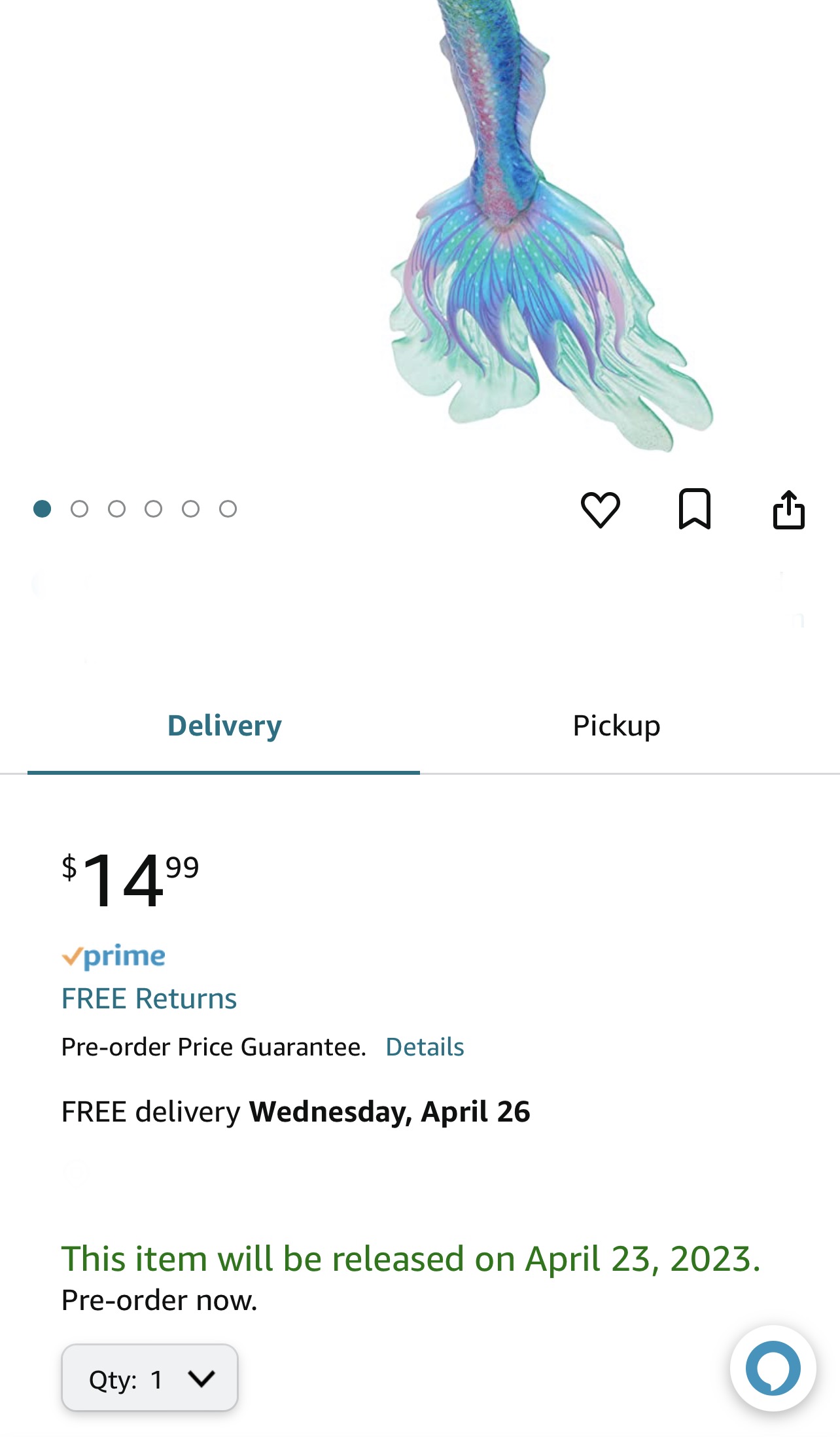840x1437 pixels.
Task: Select the Delivery tab
Action: coord(224,726)
